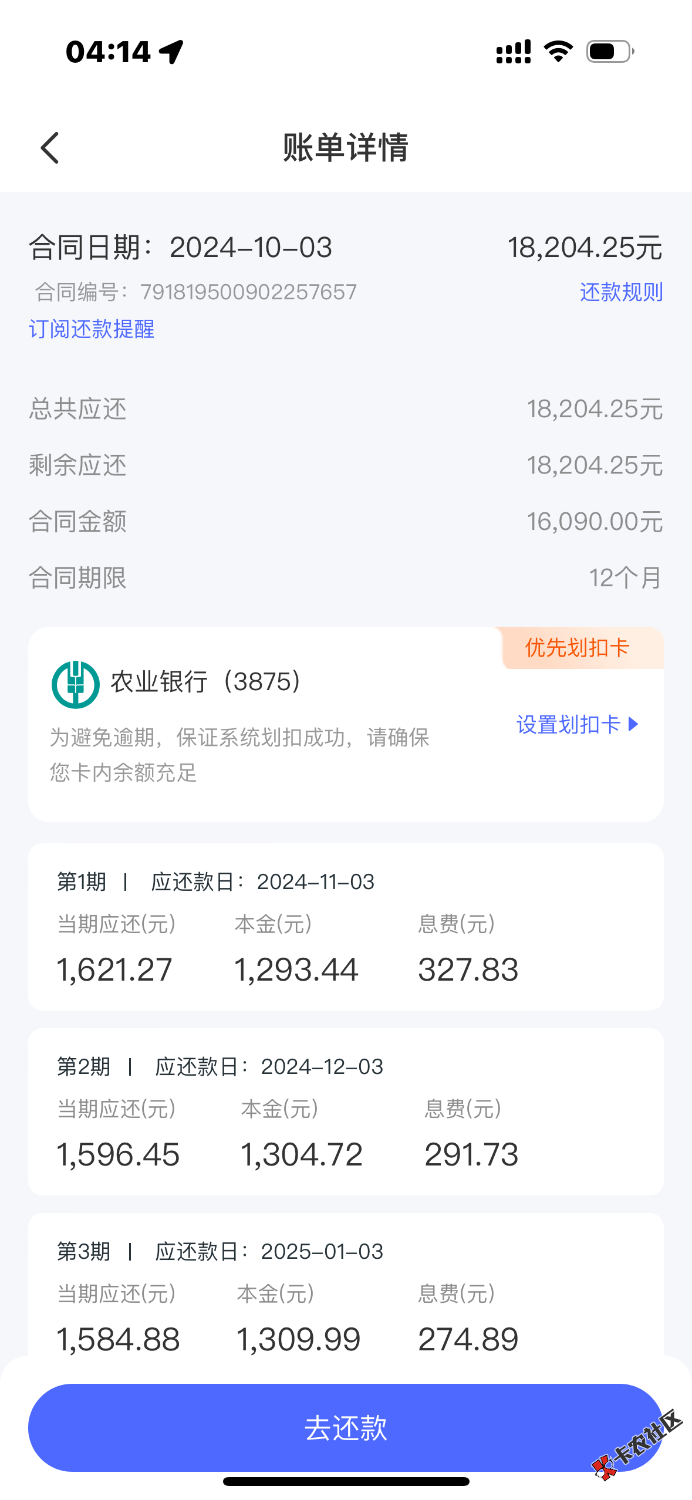
Task: Go back from the 账单详情 page
Action: (x=50, y=148)
